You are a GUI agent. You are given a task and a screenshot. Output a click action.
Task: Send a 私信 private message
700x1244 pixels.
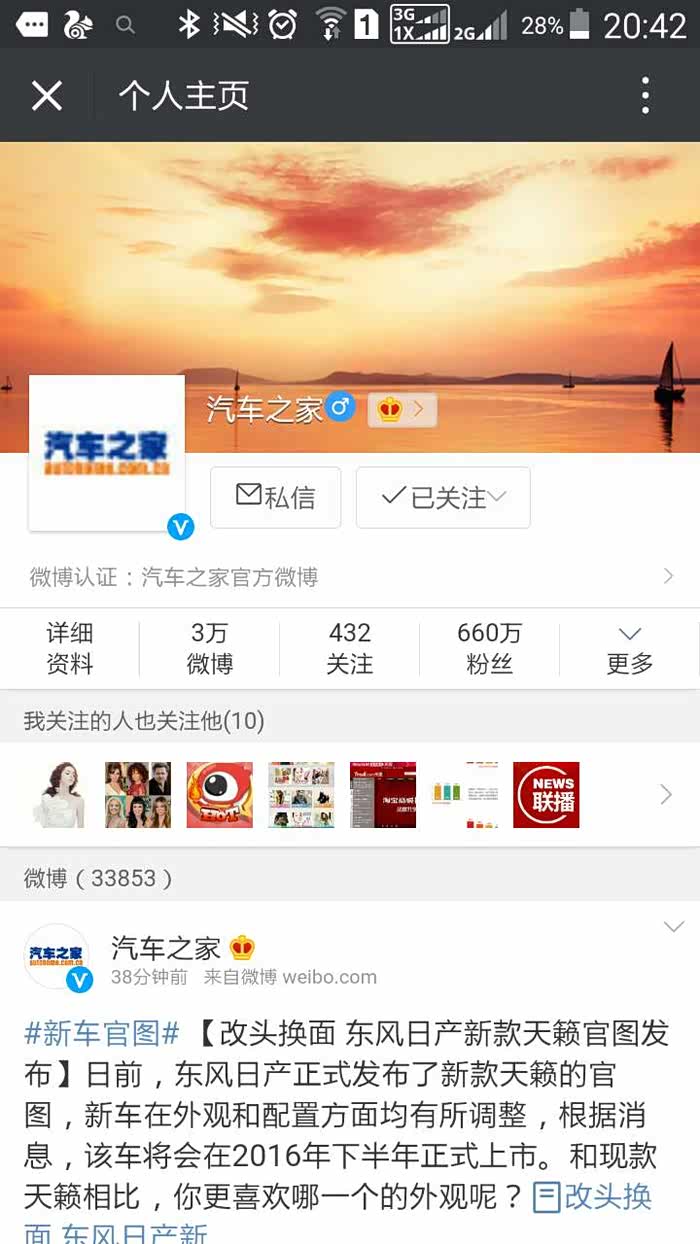276,497
